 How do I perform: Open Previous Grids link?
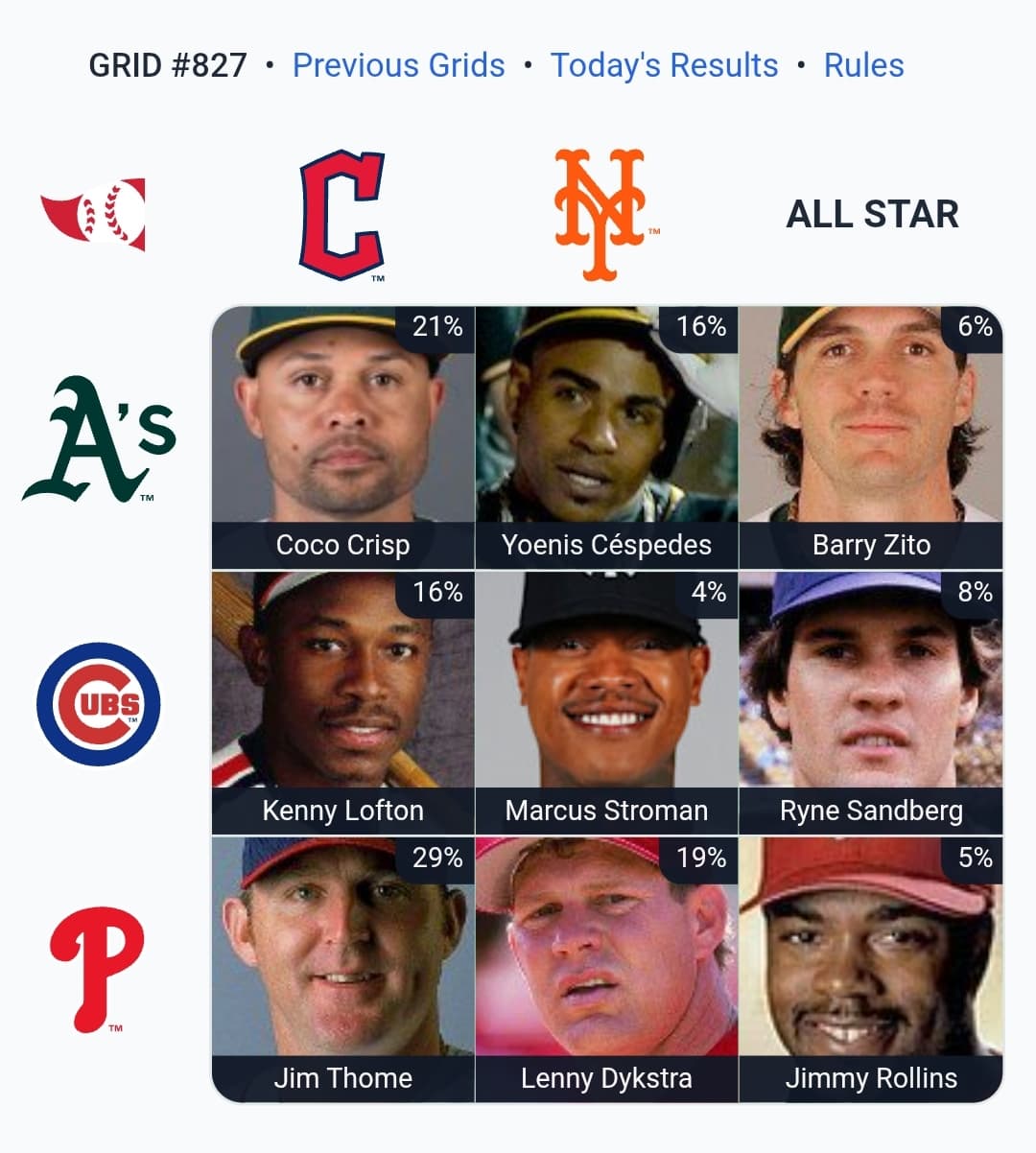398,65
